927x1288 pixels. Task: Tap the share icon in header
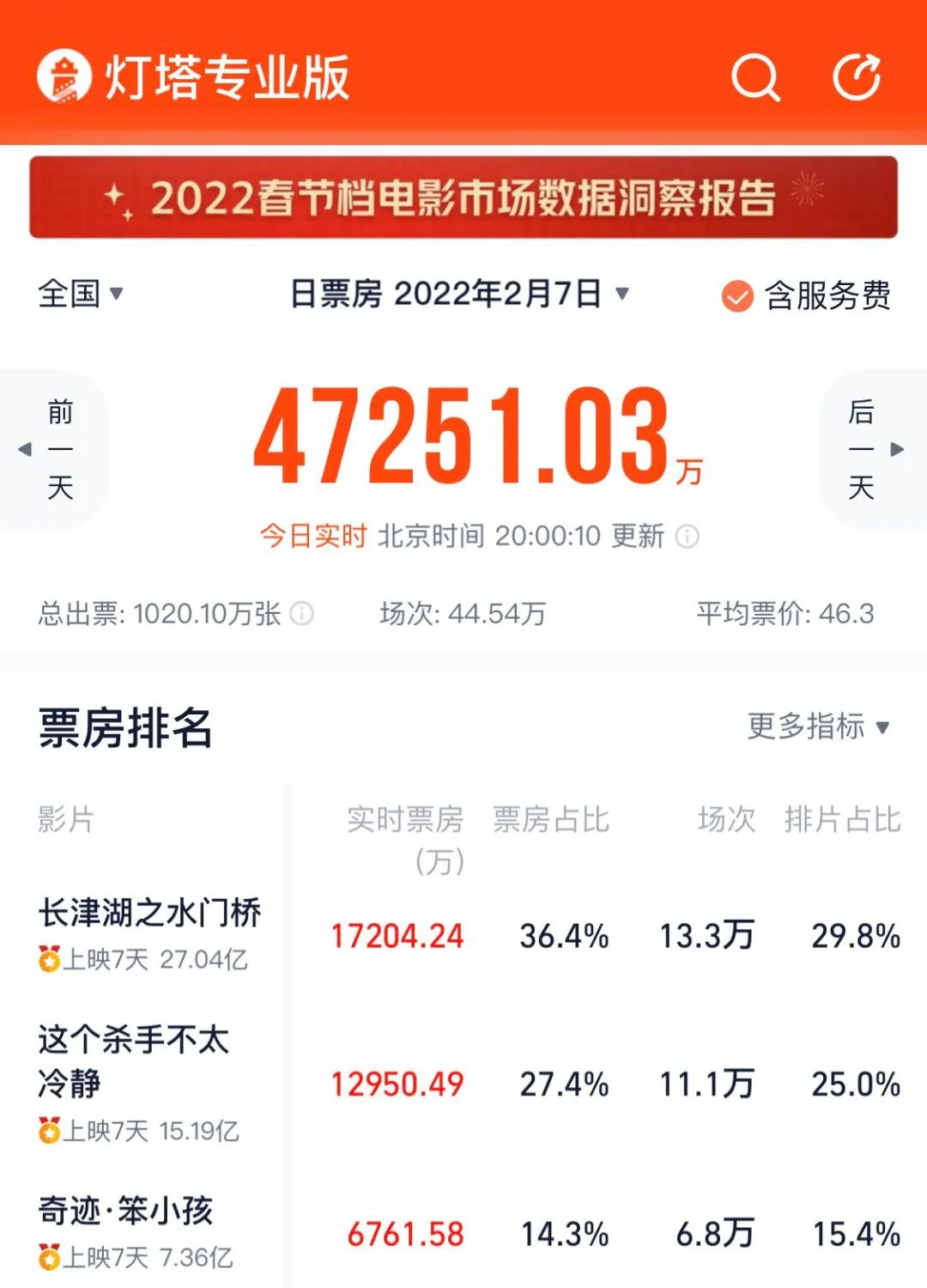pos(857,76)
